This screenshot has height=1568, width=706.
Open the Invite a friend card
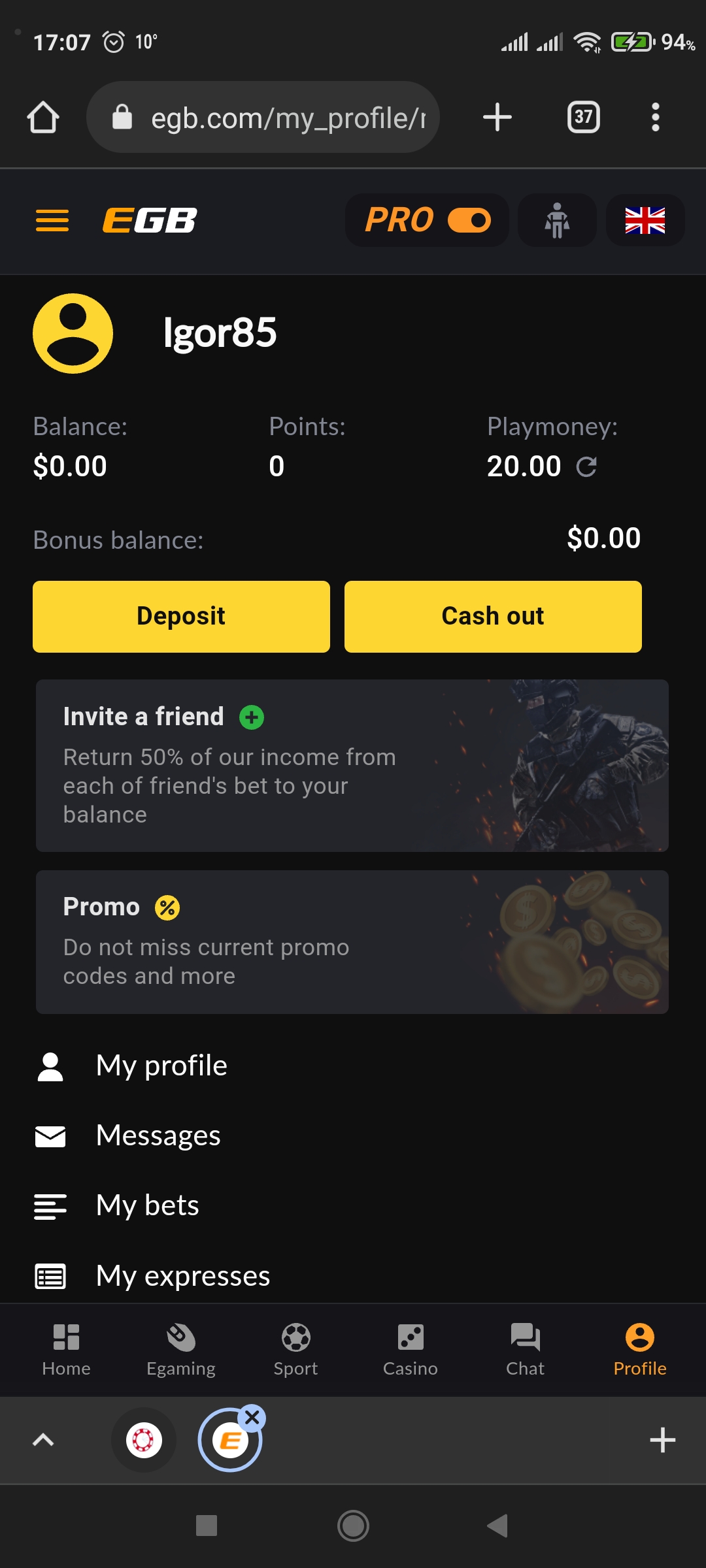click(x=352, y=765)
